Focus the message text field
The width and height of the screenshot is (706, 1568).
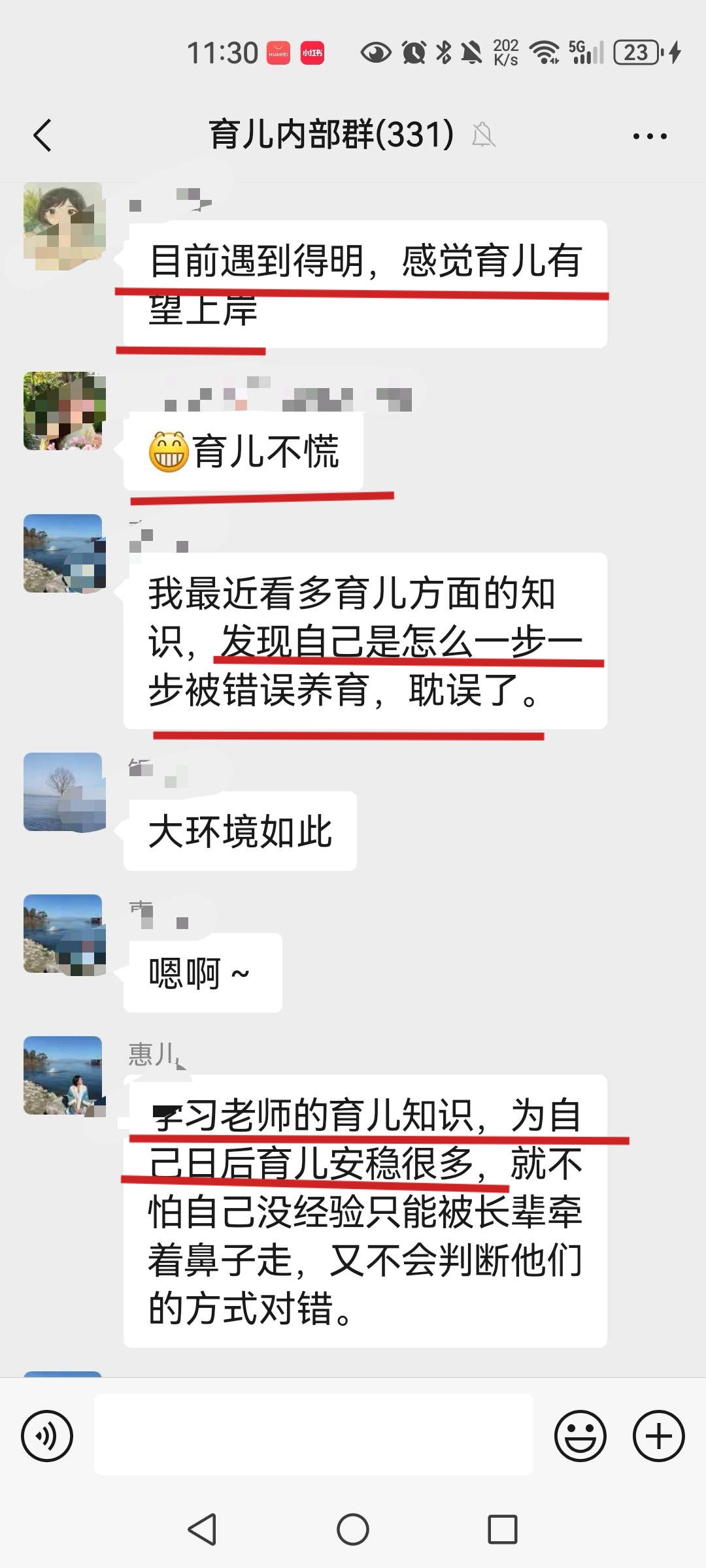point(314,1434)
